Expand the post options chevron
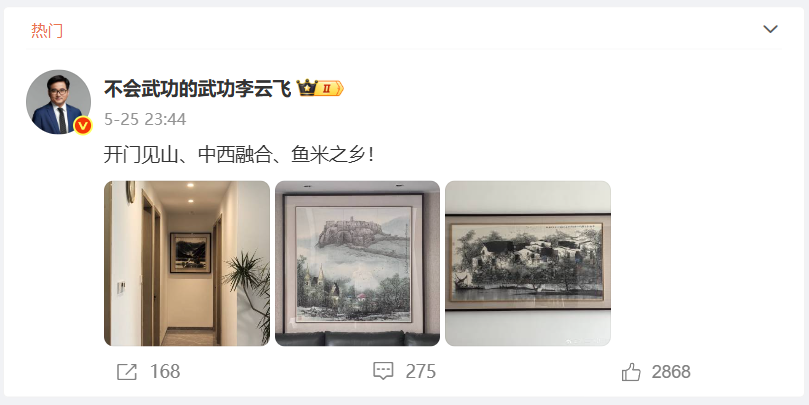 (770, 29)
